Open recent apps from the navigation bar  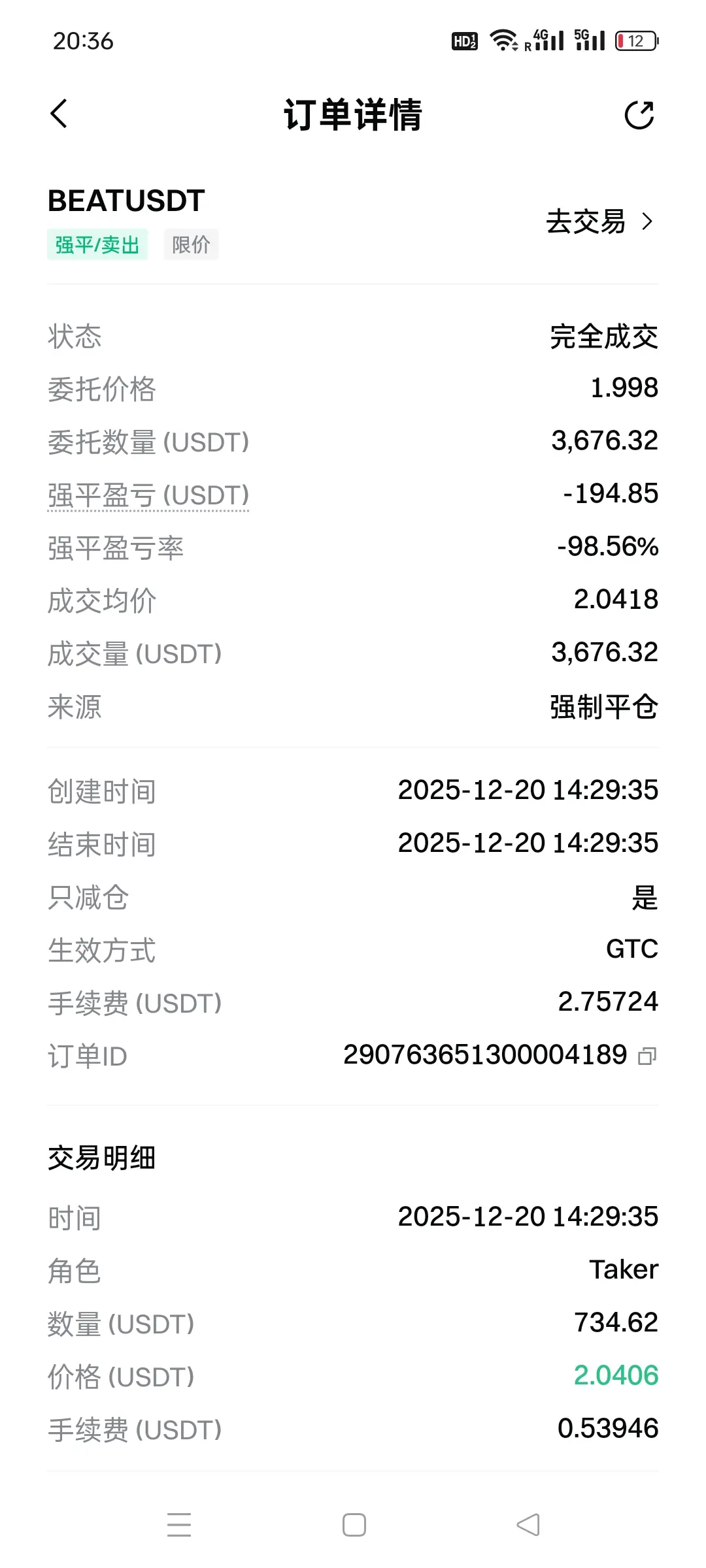tap(178, 1524)
